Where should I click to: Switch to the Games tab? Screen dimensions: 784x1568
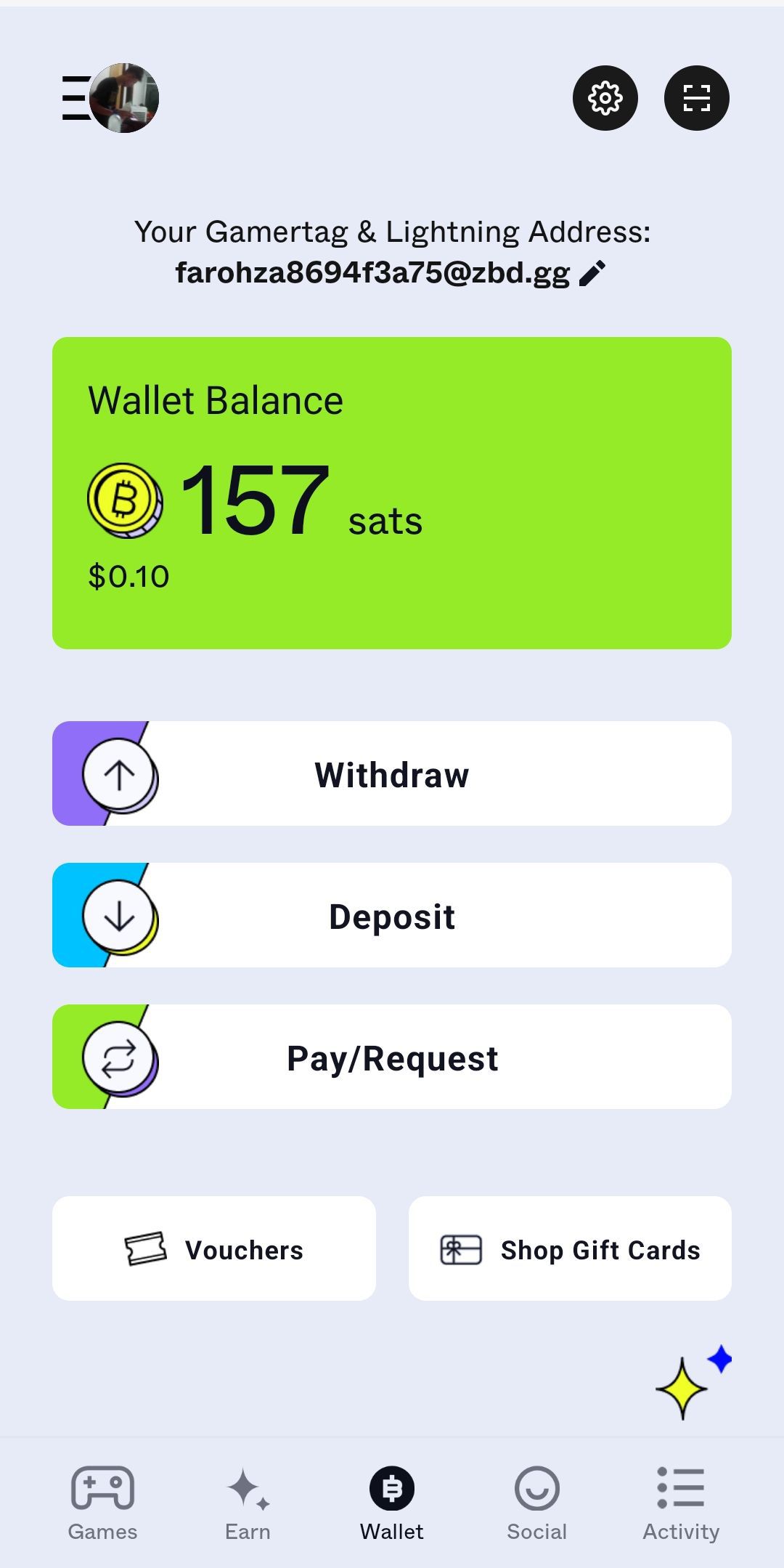(x=102, y=1502)
